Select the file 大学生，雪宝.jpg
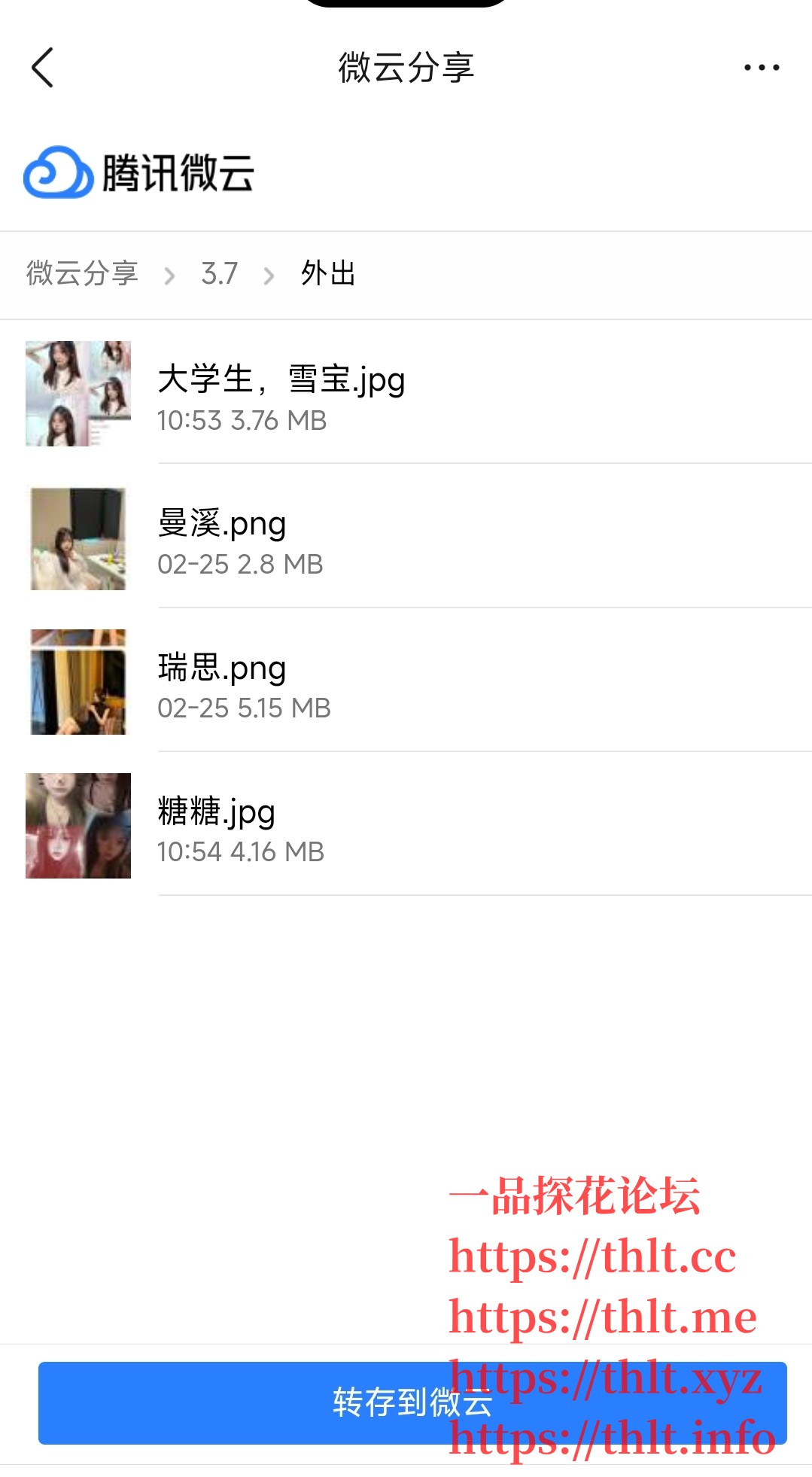The width and height of the screenshot is (812, 1477). [282, 380]
